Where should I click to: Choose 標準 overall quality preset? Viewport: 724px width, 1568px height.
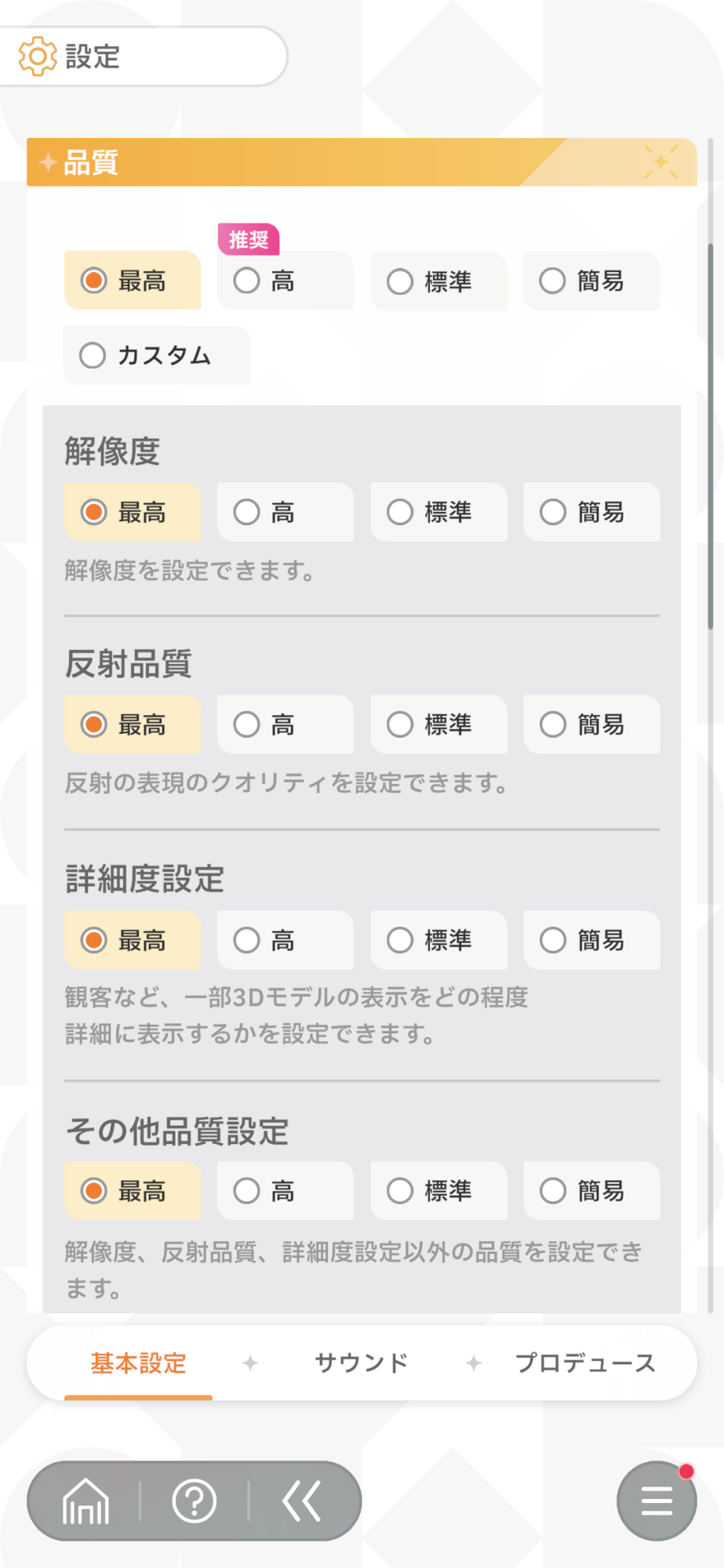[x=438, y=281]
